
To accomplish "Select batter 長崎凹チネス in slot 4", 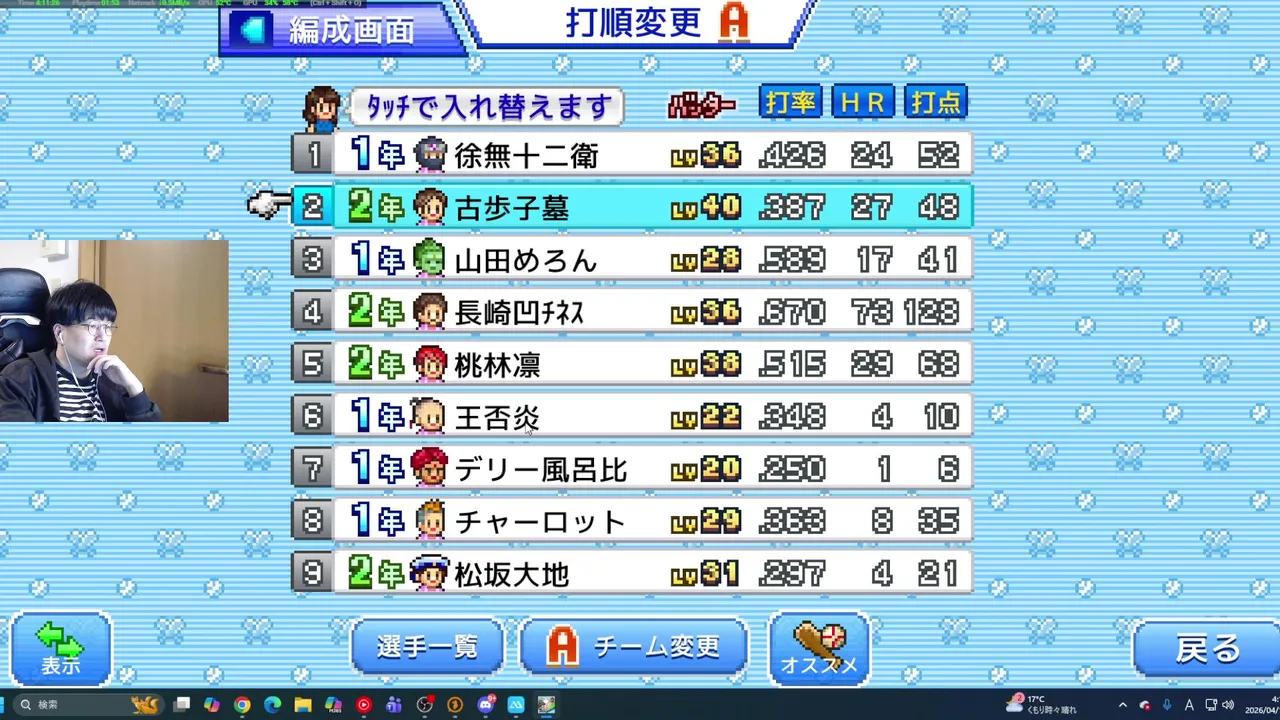I will pos(632,313).
